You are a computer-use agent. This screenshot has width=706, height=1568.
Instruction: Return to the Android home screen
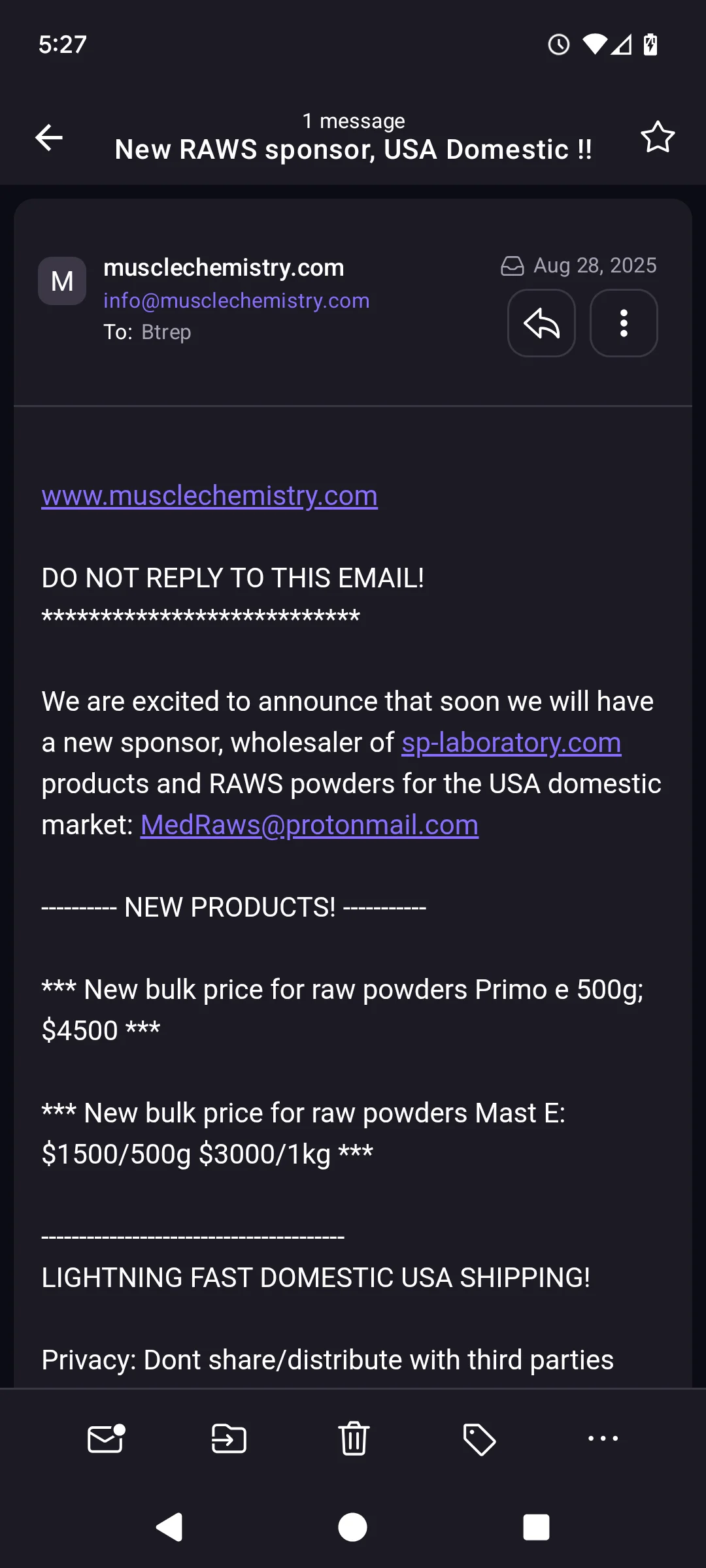[352, 1527]
